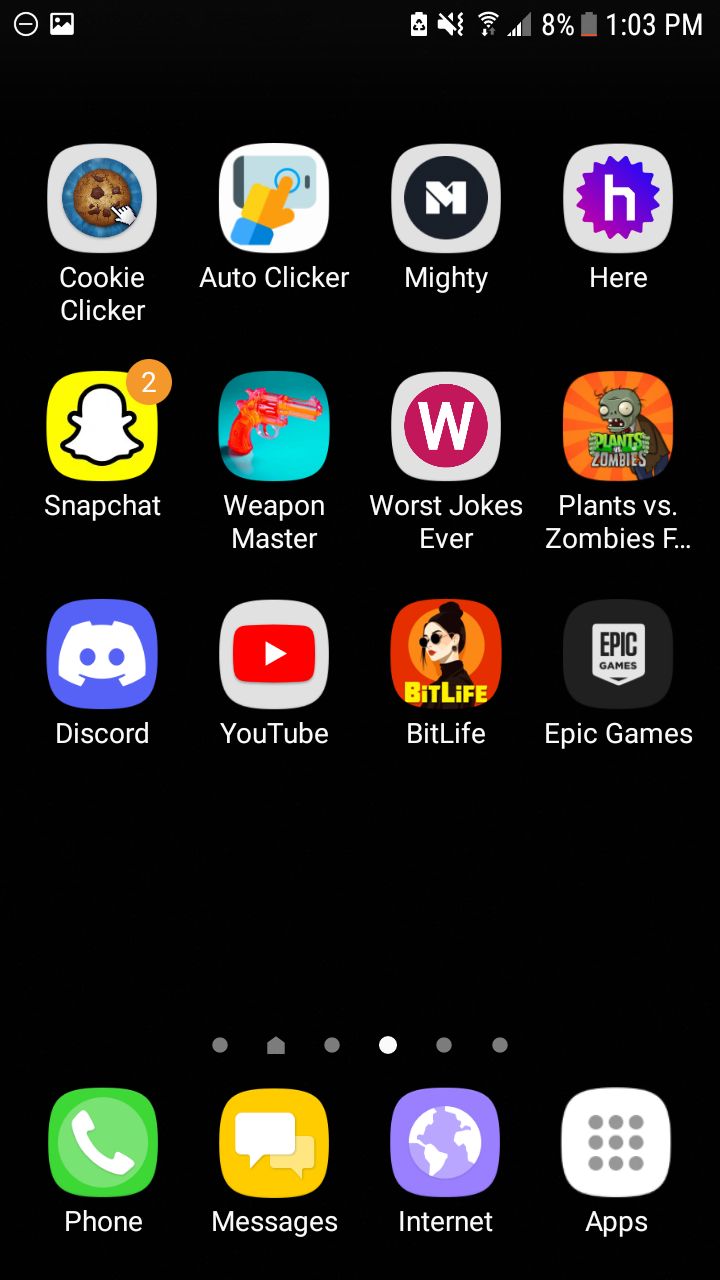The width and height of the screenshot is (720, 1280).
Task: Open the Discord app
Action: 102,654
